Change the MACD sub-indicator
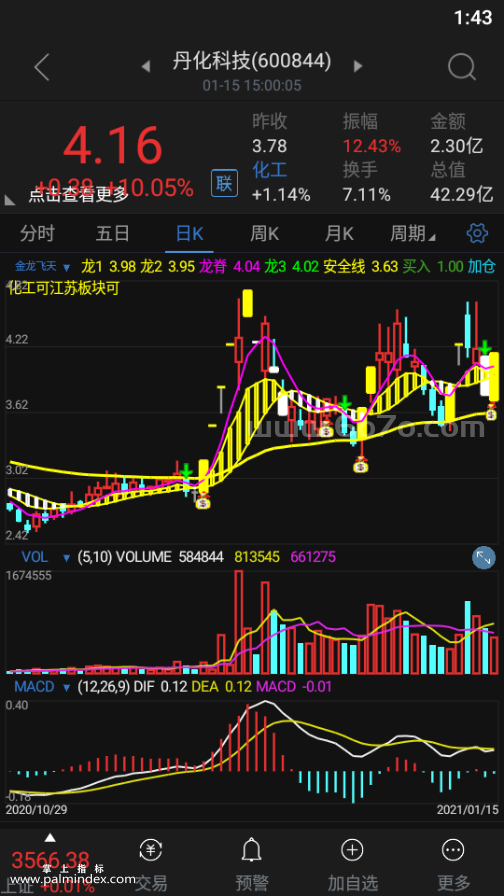This screenshot has width=504, height=896. pos(42,687)
